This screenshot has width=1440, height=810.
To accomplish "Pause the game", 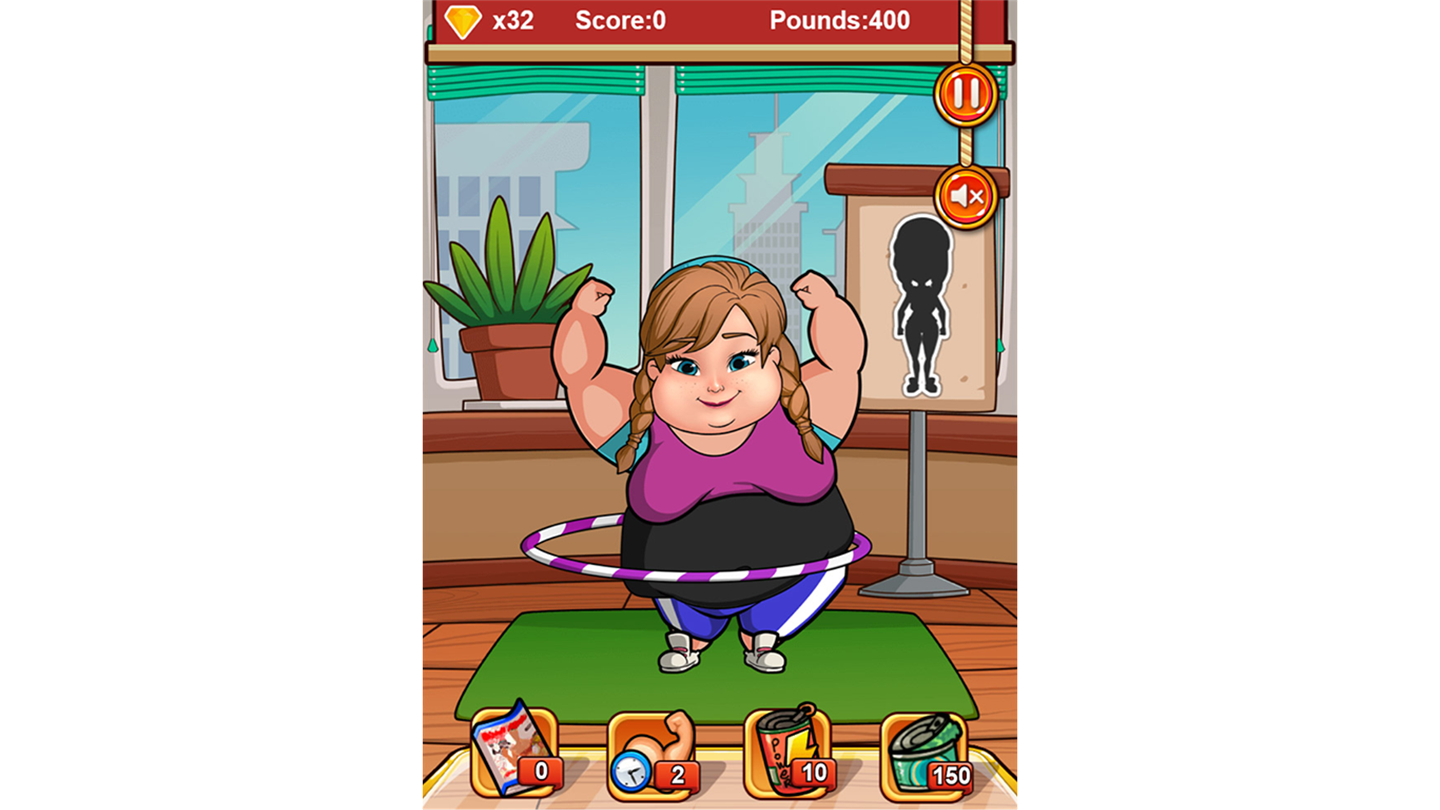I will coord(965,94).
